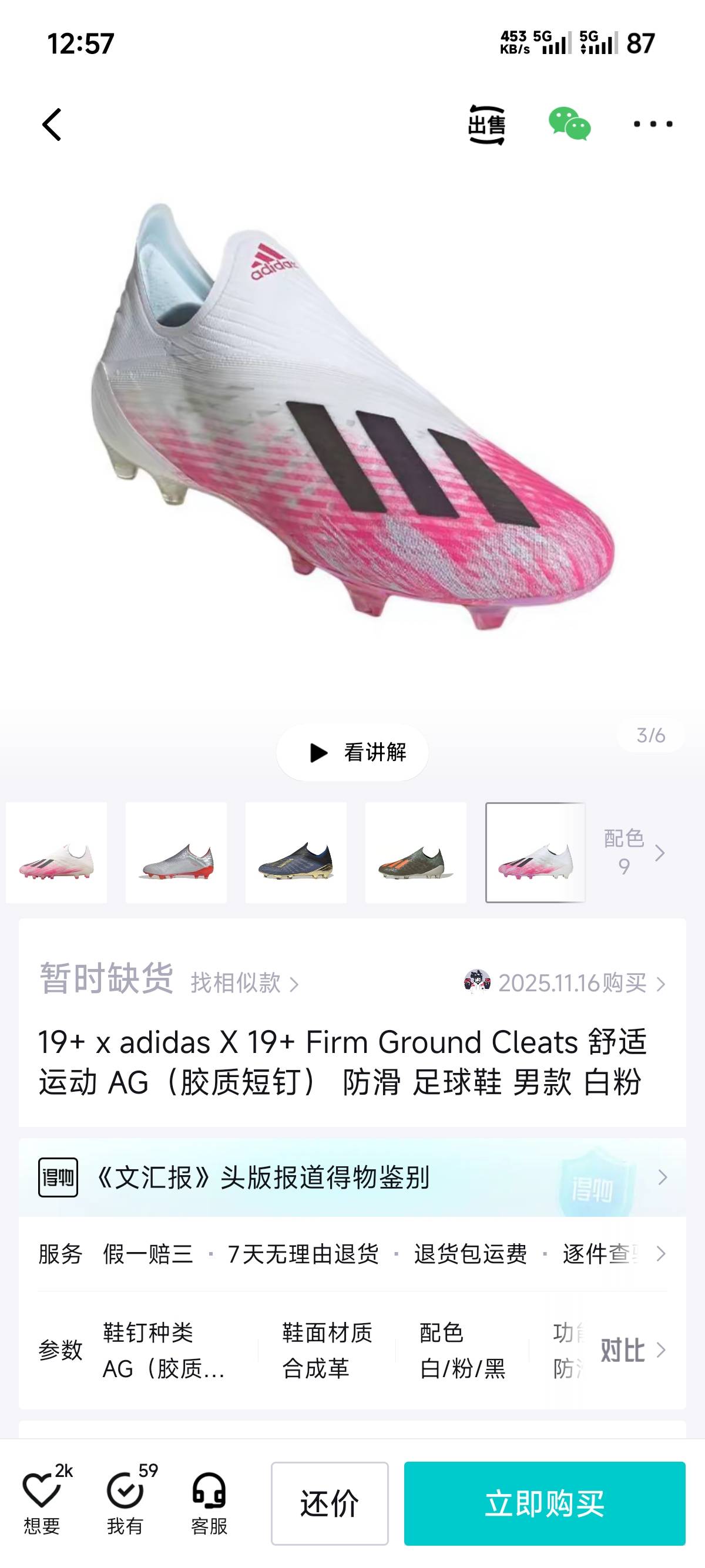705x1568 pixels.
Task: Tap 立即购买 to buy now
Action: tap(544, 1503)
